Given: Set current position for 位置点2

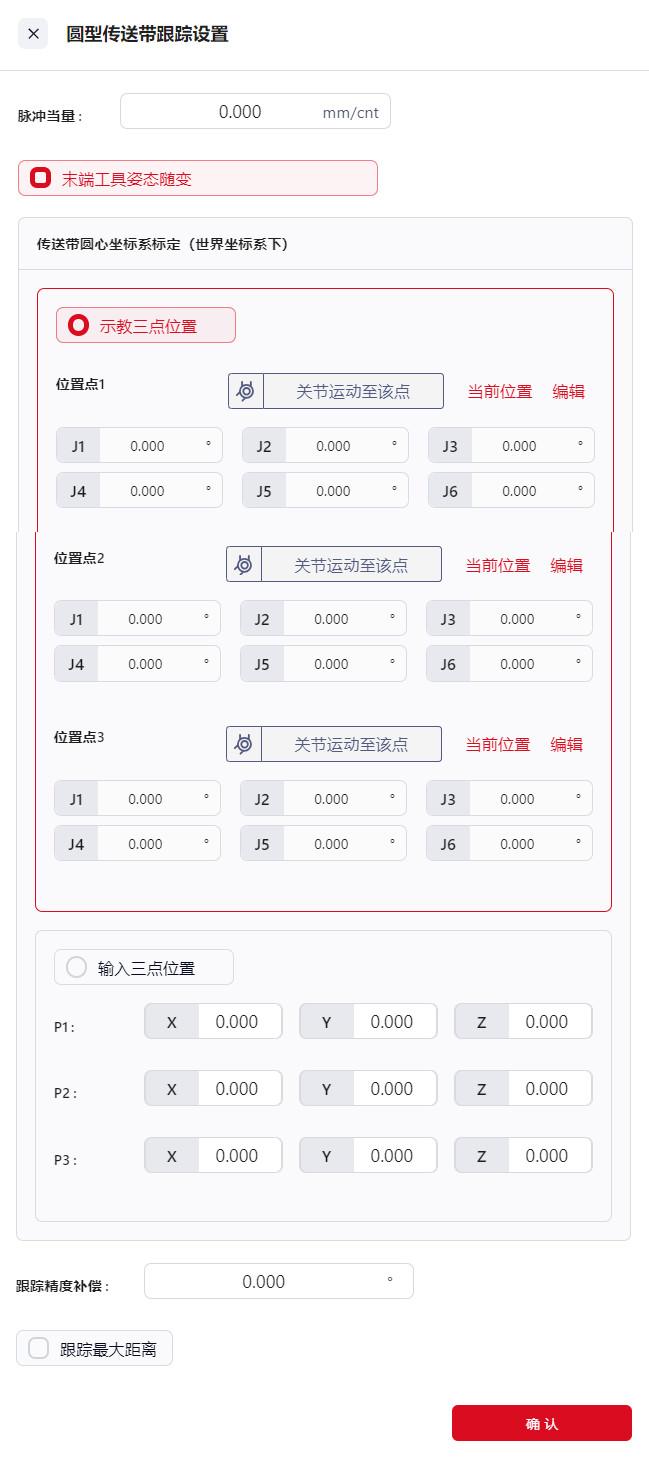Looking at the screenshot, I should pyautogui.click(x=498, y=565).
